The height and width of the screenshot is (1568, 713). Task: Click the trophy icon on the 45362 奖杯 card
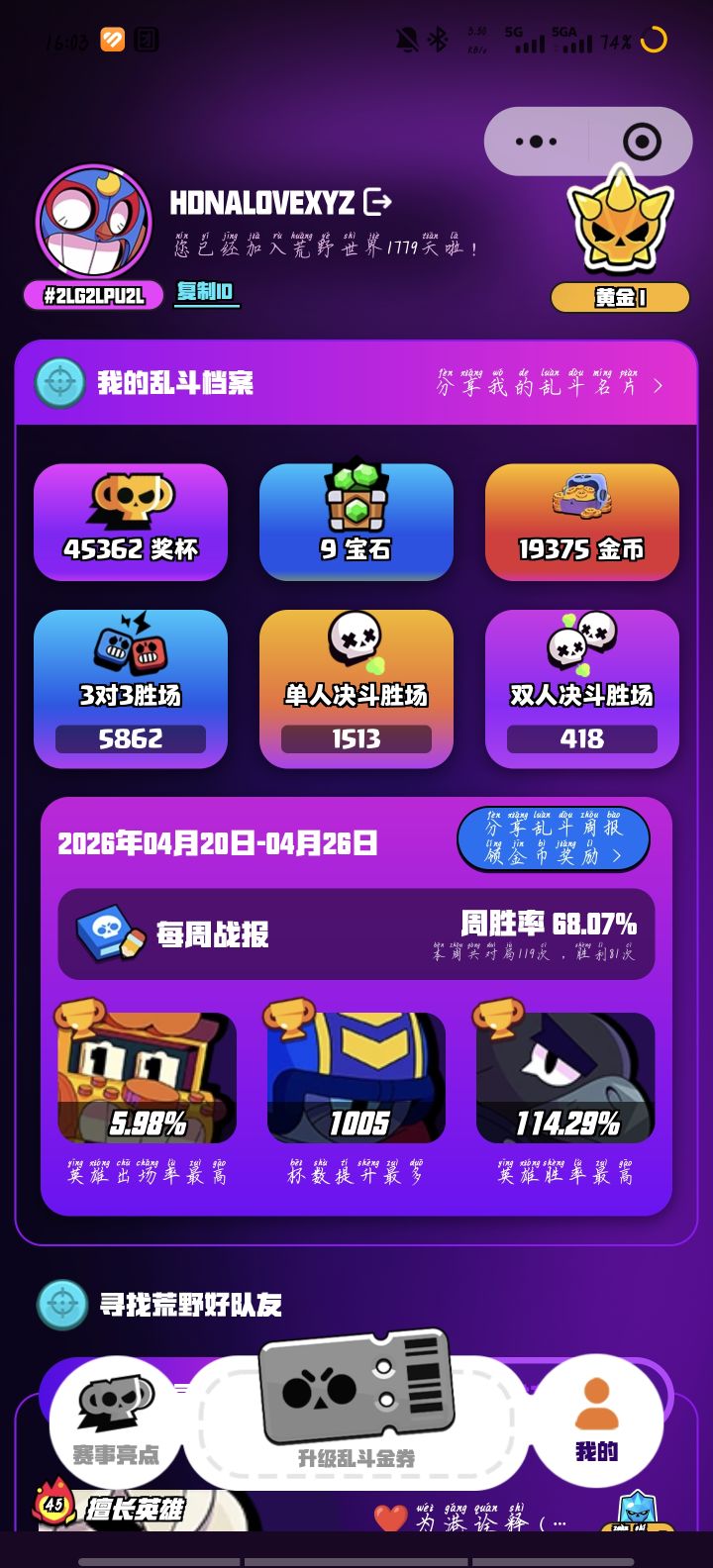tap(130, 505)
